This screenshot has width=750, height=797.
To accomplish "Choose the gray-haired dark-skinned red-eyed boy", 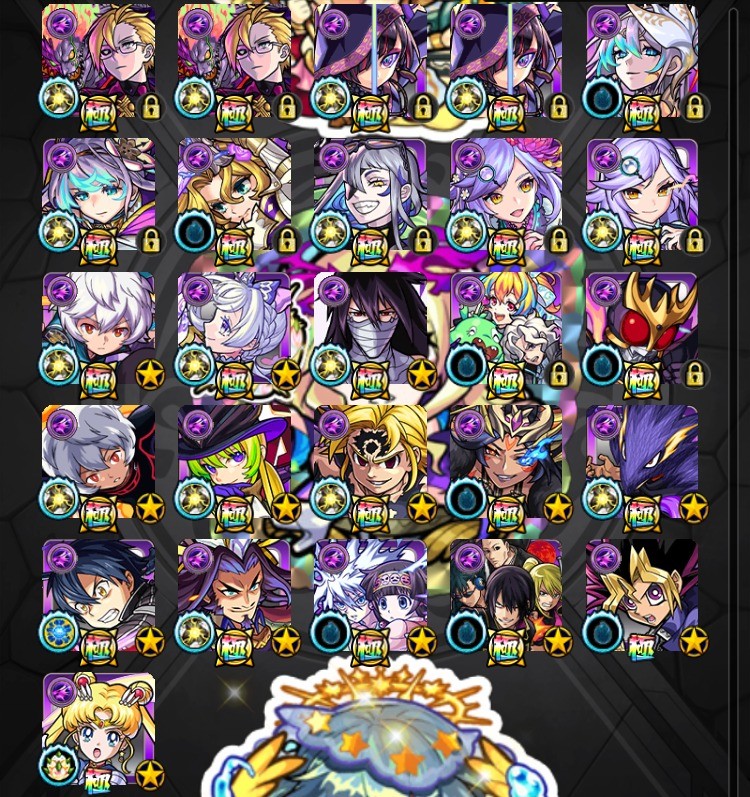I will (x=99, y=462).
